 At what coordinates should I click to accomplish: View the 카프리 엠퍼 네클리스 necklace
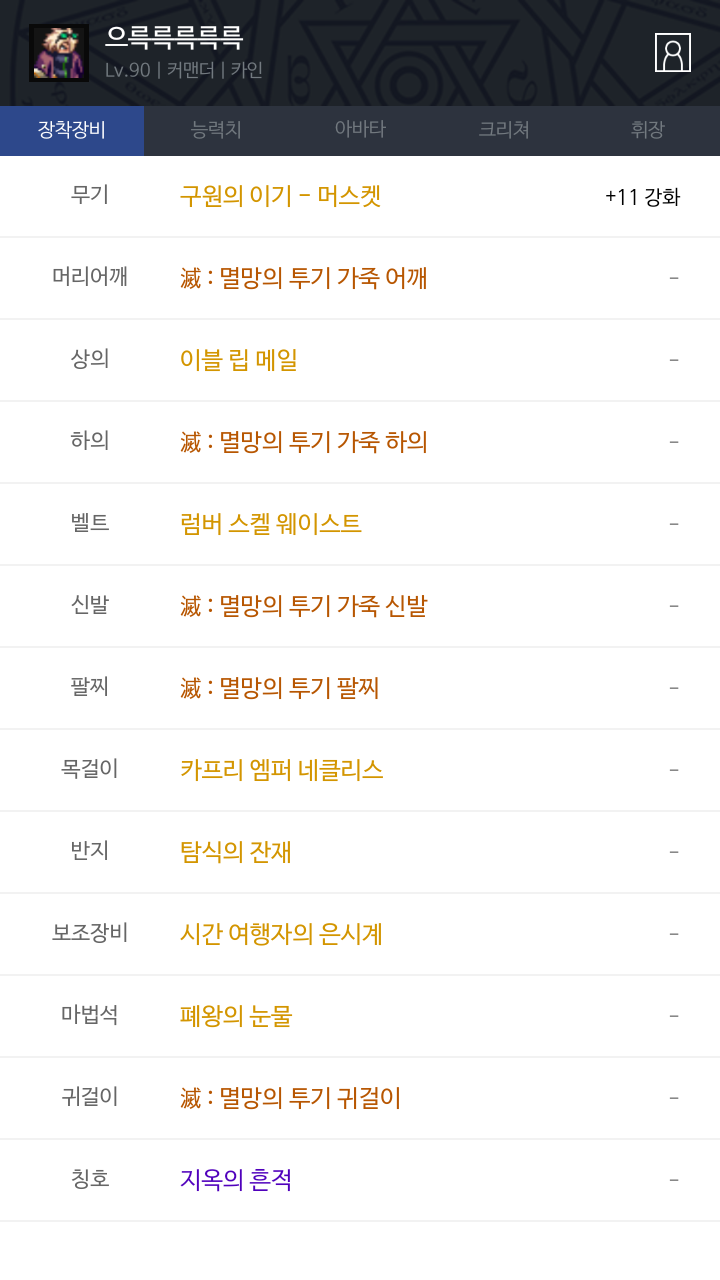tap(282, 770)
